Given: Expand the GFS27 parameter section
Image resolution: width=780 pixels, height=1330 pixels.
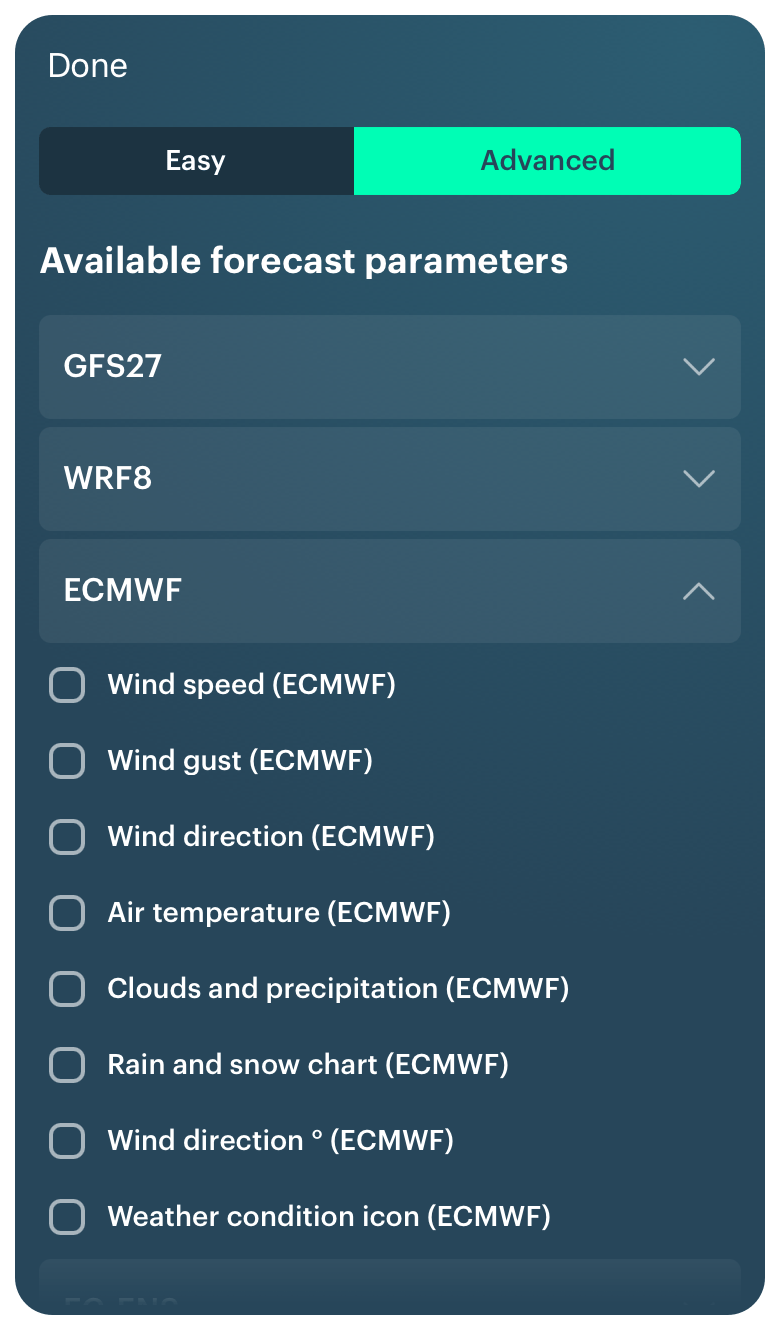Looking at the screenshot, I should point(389,367).
